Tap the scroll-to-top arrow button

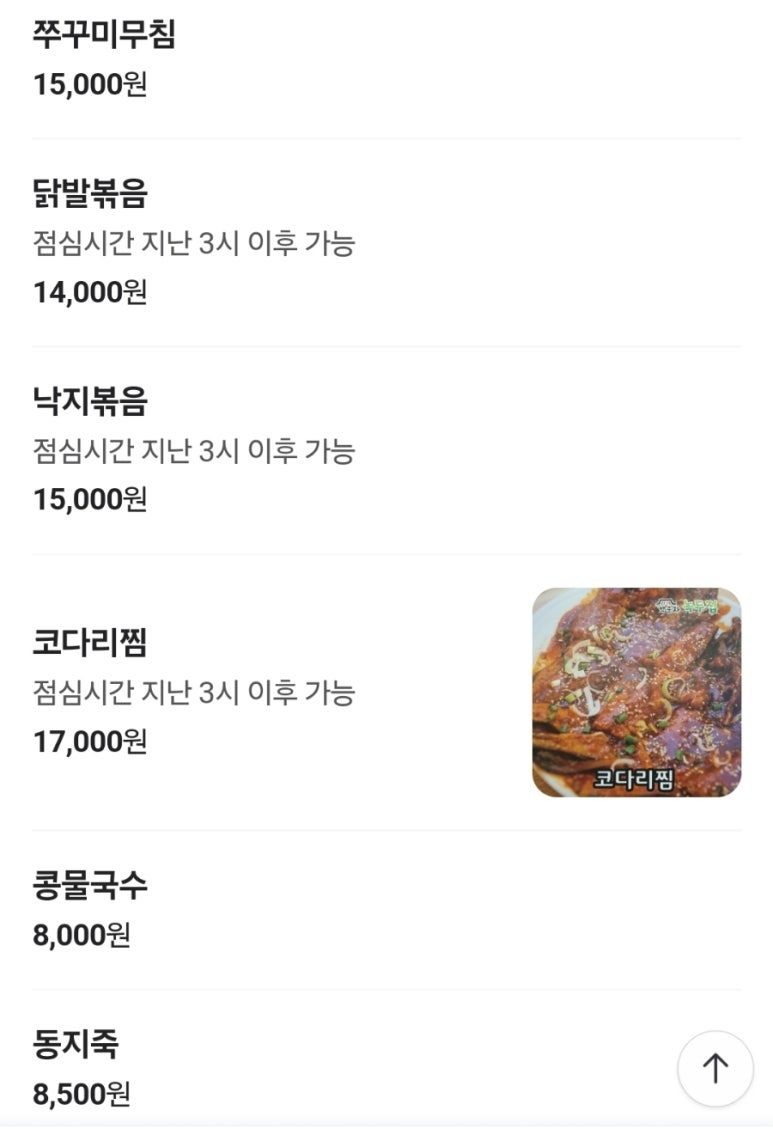[x=715, y=1068]
